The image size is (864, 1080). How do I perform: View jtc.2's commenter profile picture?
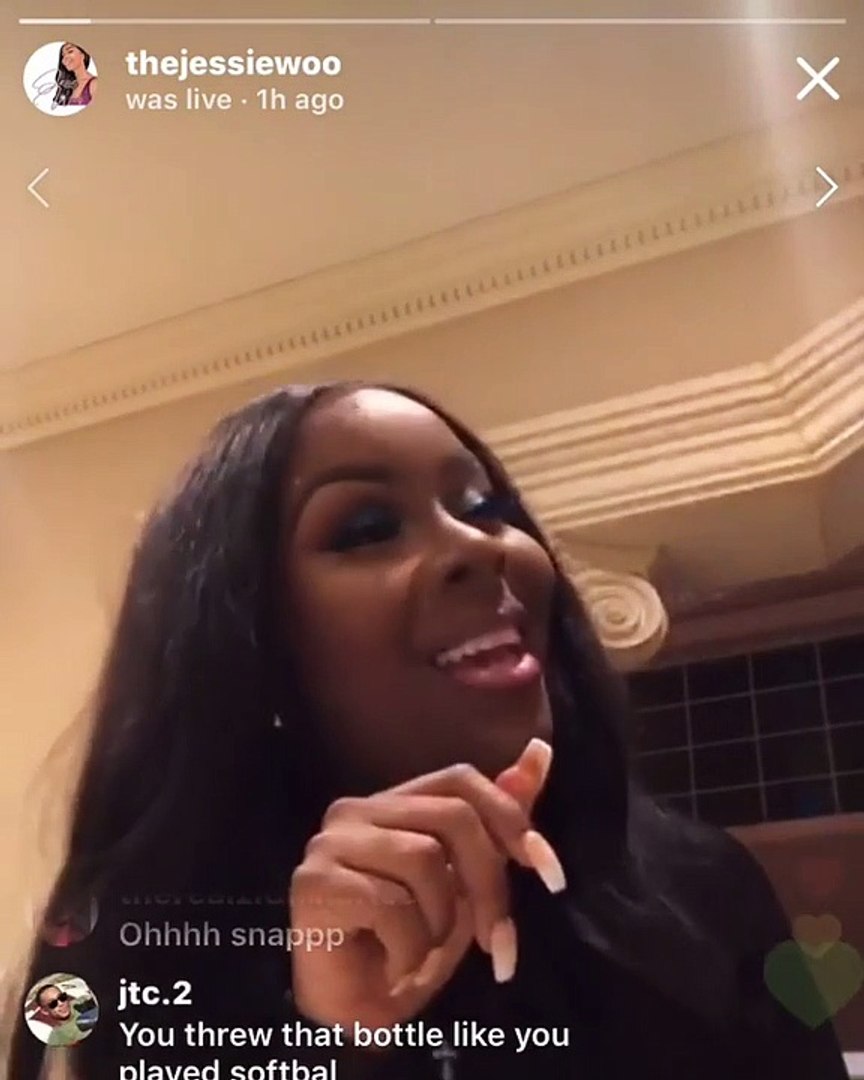(x=61, y=1009)
